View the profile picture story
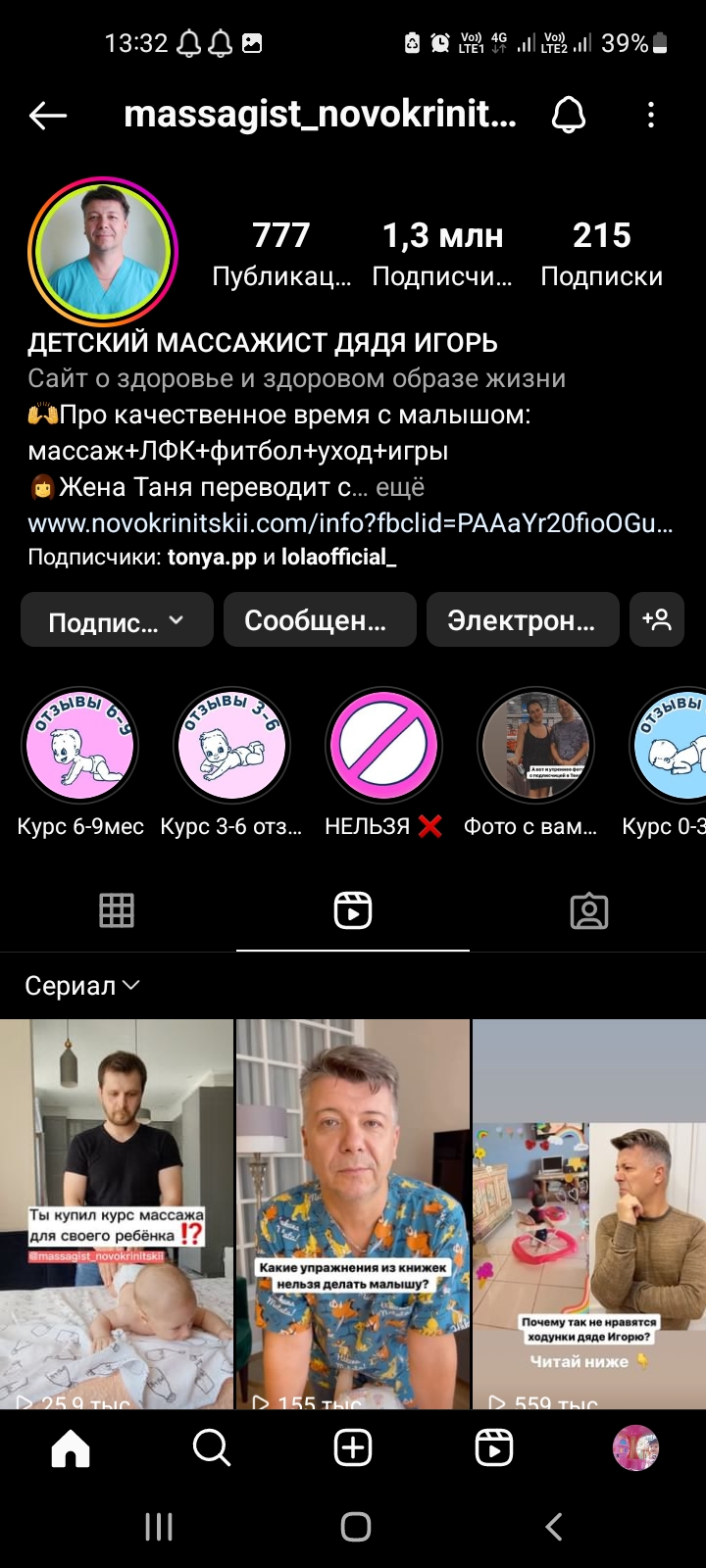The height and width of the screenshot is (1568, 706). (103, 252)
